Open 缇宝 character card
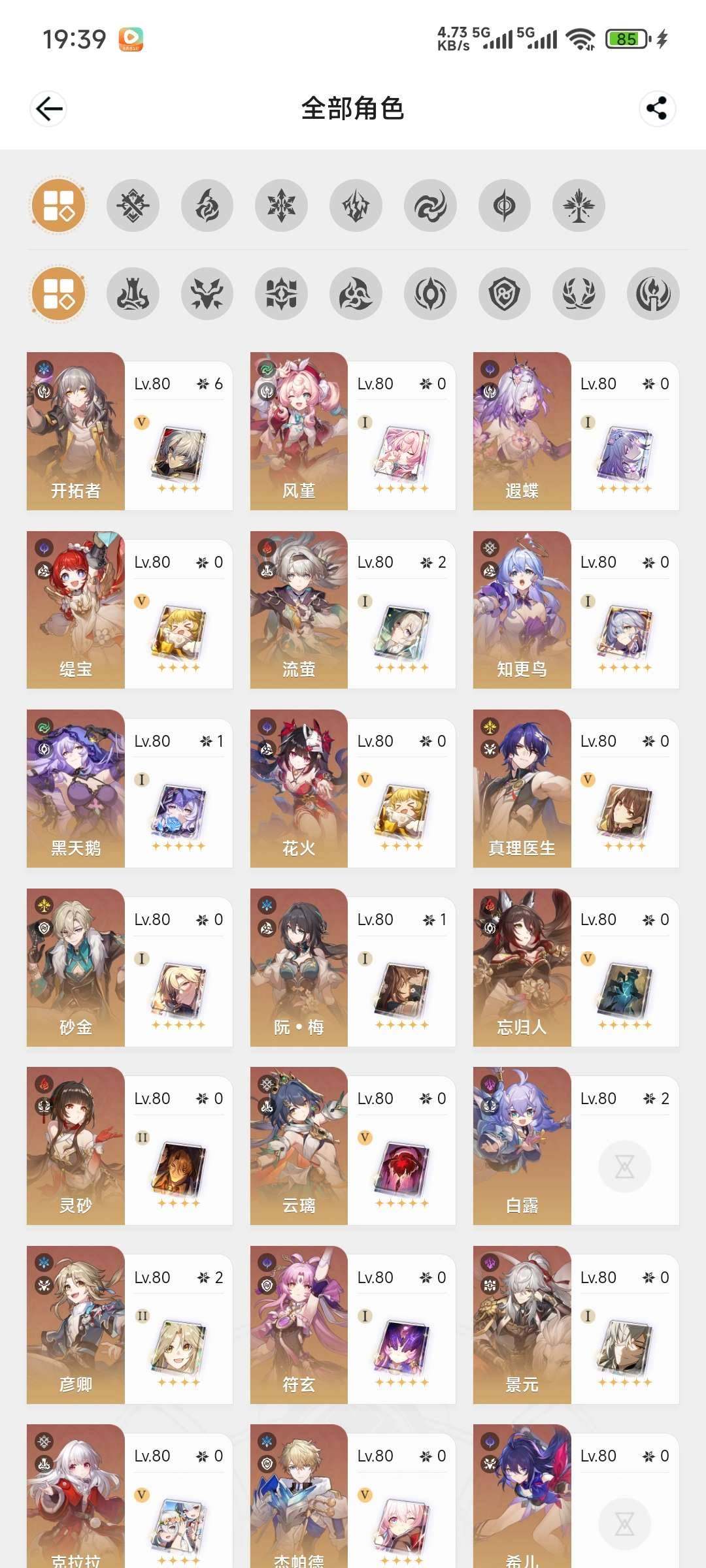Screen dimensions: 706x1568 pos(129,610)
